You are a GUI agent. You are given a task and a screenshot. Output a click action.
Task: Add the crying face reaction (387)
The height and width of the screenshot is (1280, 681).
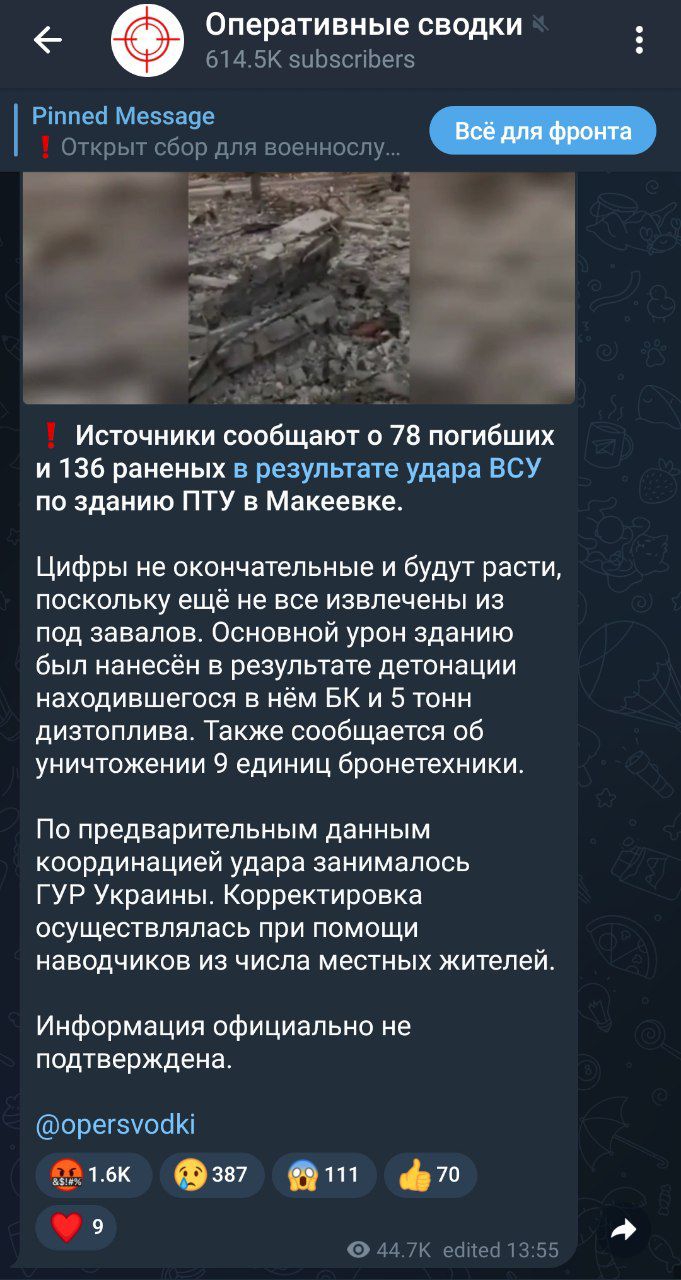(211, 1175)
